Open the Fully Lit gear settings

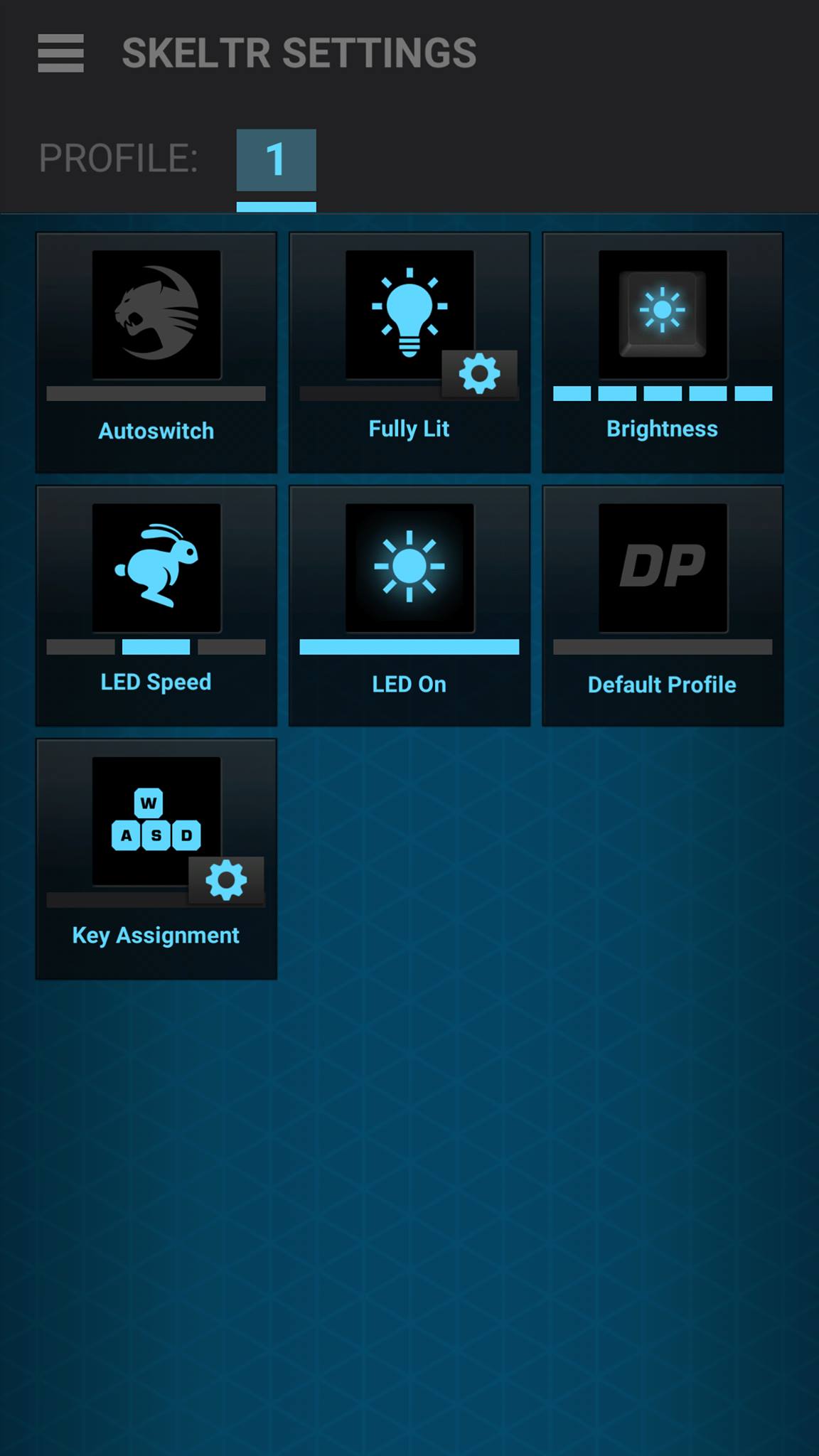click(479, 374)
